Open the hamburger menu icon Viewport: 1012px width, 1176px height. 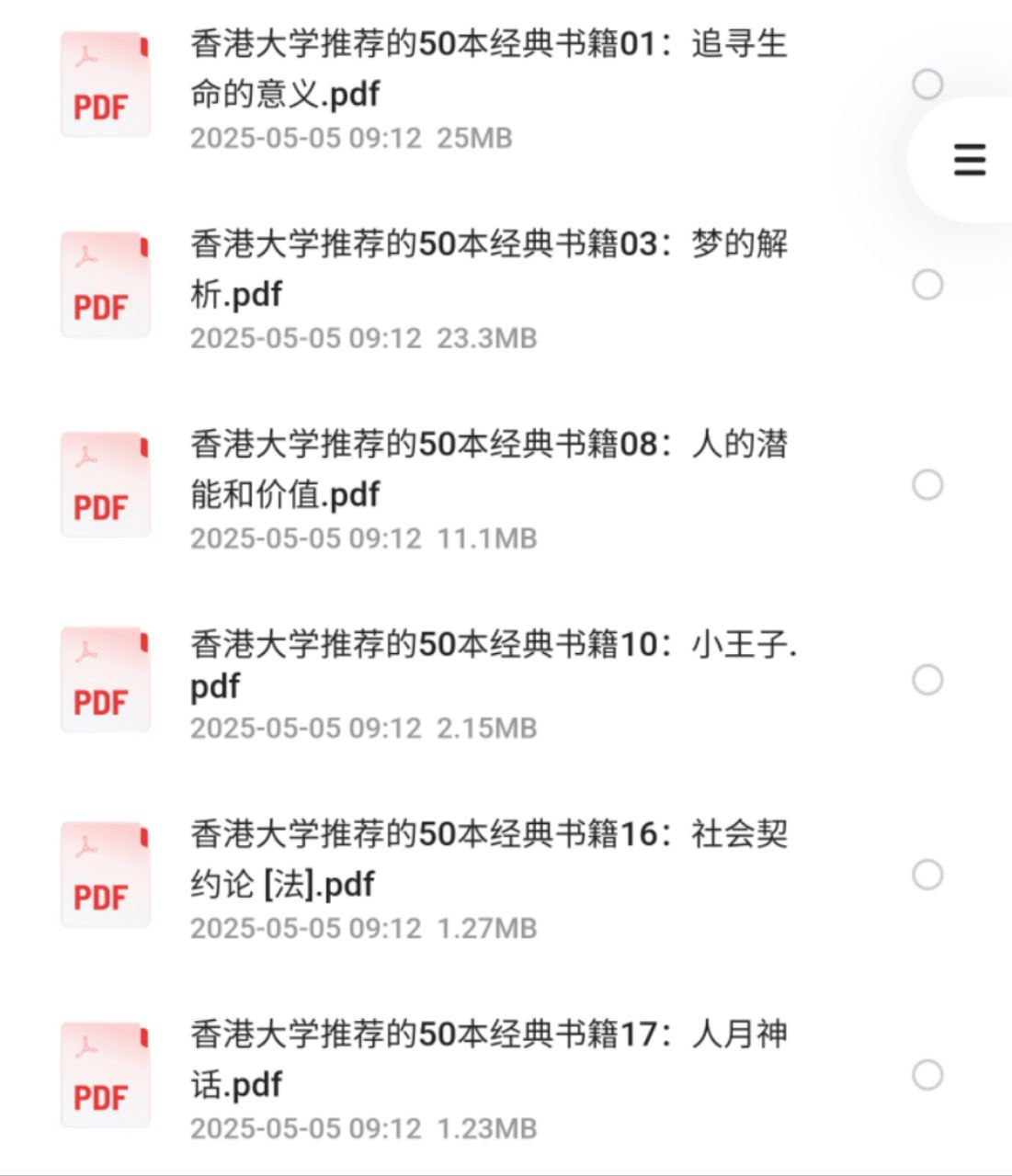[966, 159]
